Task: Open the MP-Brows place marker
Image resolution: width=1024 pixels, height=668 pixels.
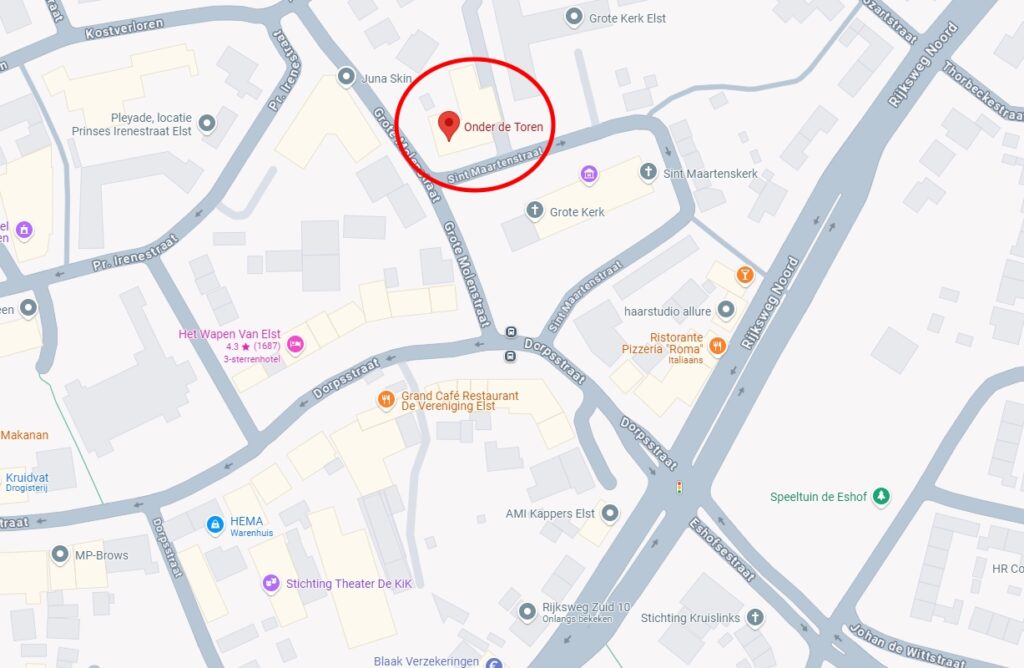Action: [x=59, y=554]
